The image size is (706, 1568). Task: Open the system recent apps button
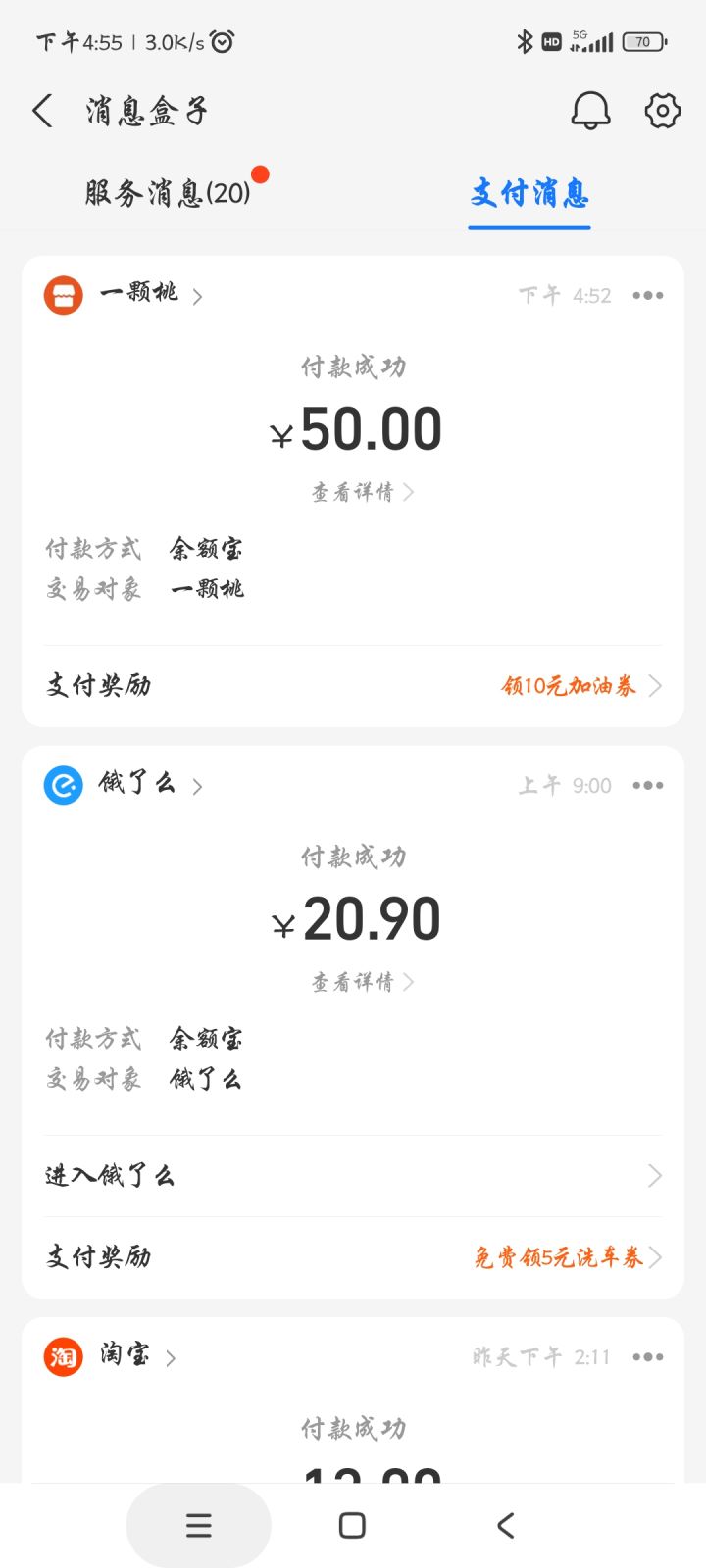(x=199, y=1525)
